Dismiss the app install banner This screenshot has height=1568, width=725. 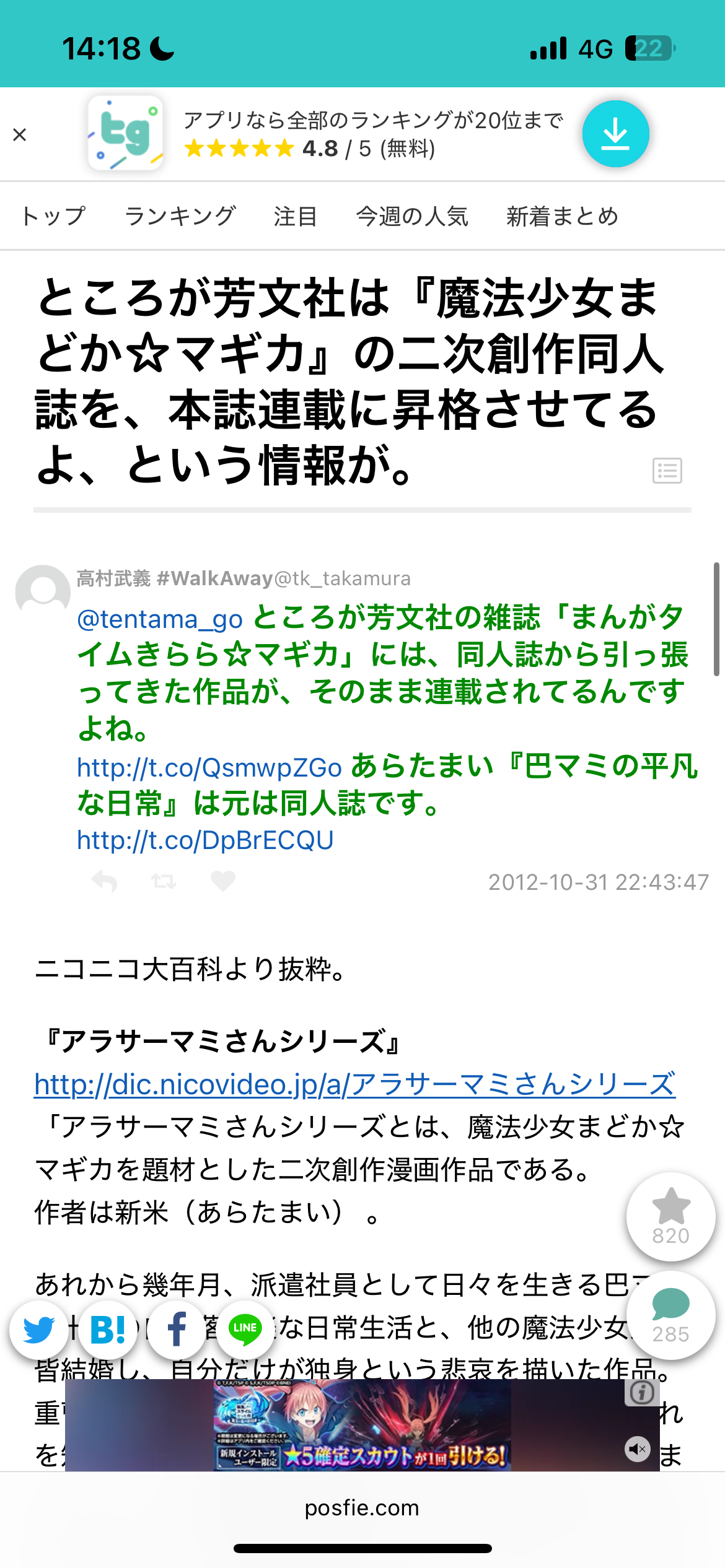click(20, 134)
